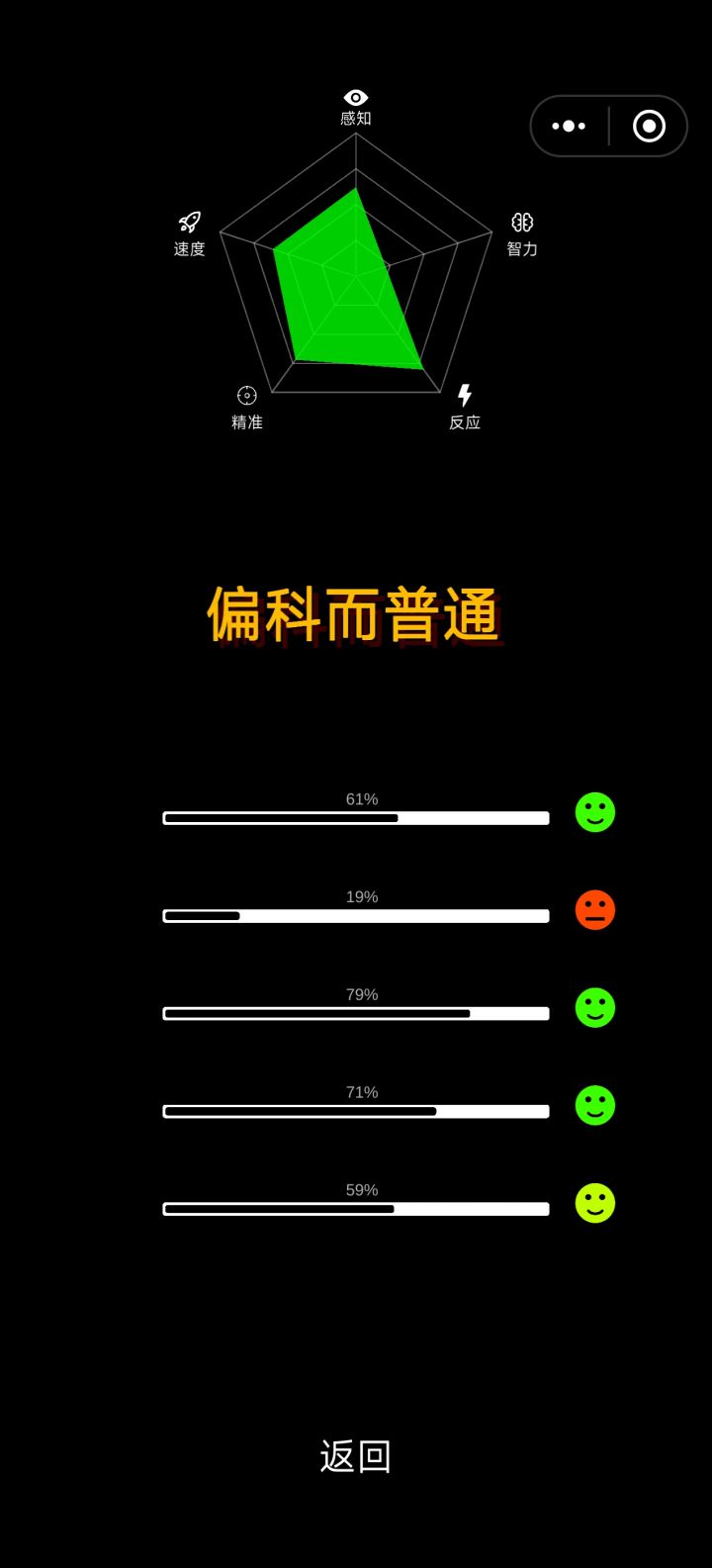The width and height of the screenshot is (712, 1568).
Task: Click the 19% progress bar
Action: pyautogui.click(x=356, y=916)
